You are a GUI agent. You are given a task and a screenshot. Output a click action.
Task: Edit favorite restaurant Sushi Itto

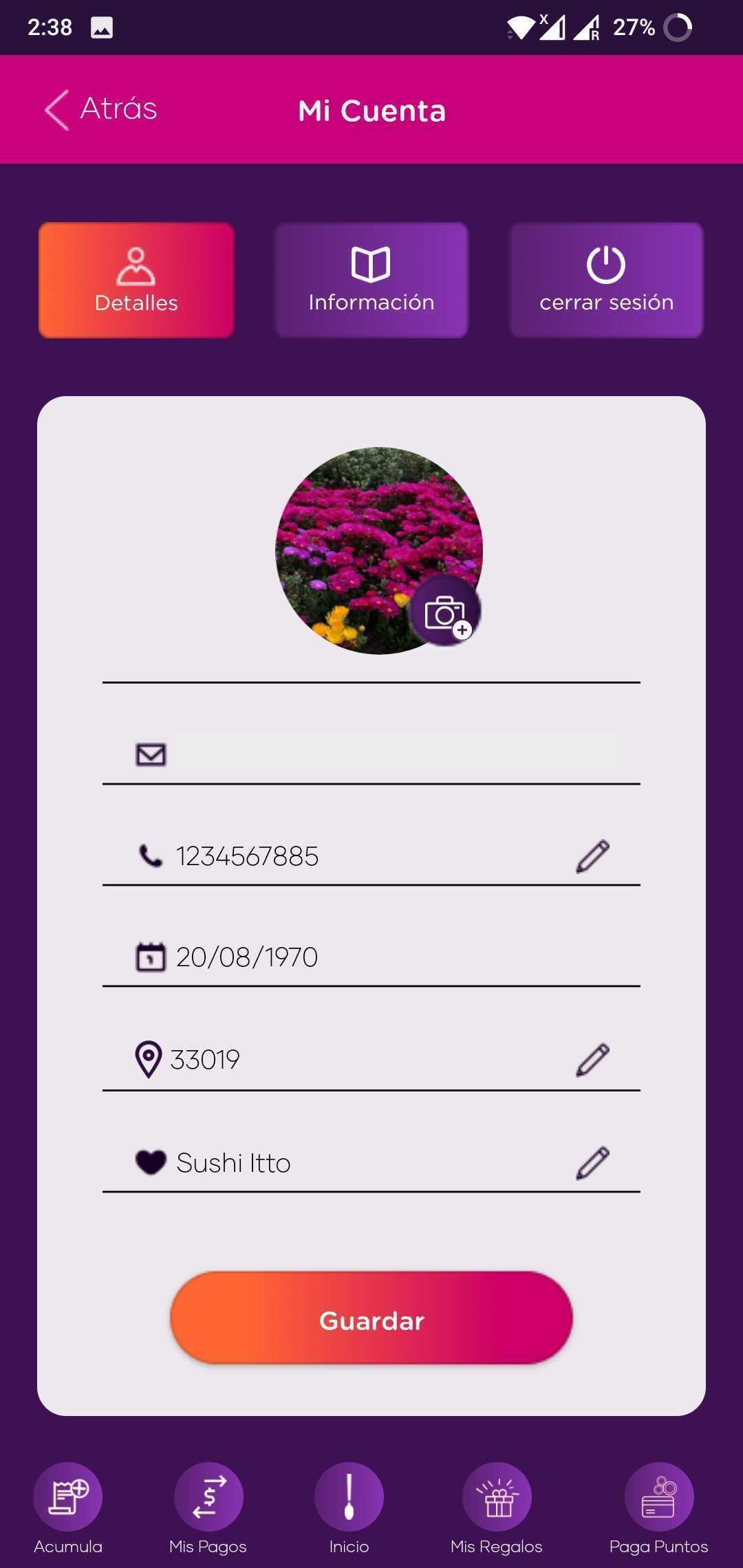[592, 1163]
